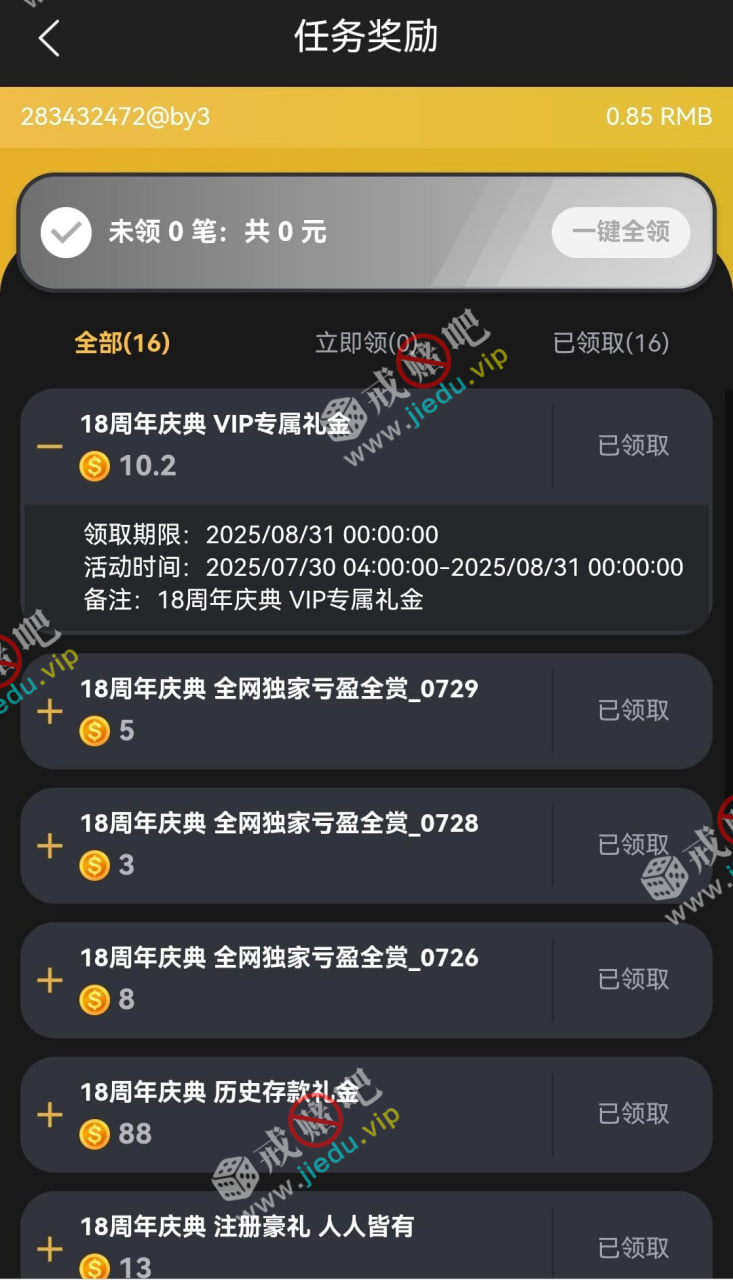Image resolution: width=733 pixels, height=1280 pixels.
Task: Switch to the 立即领(0) tab
Action: pos(366,343)
